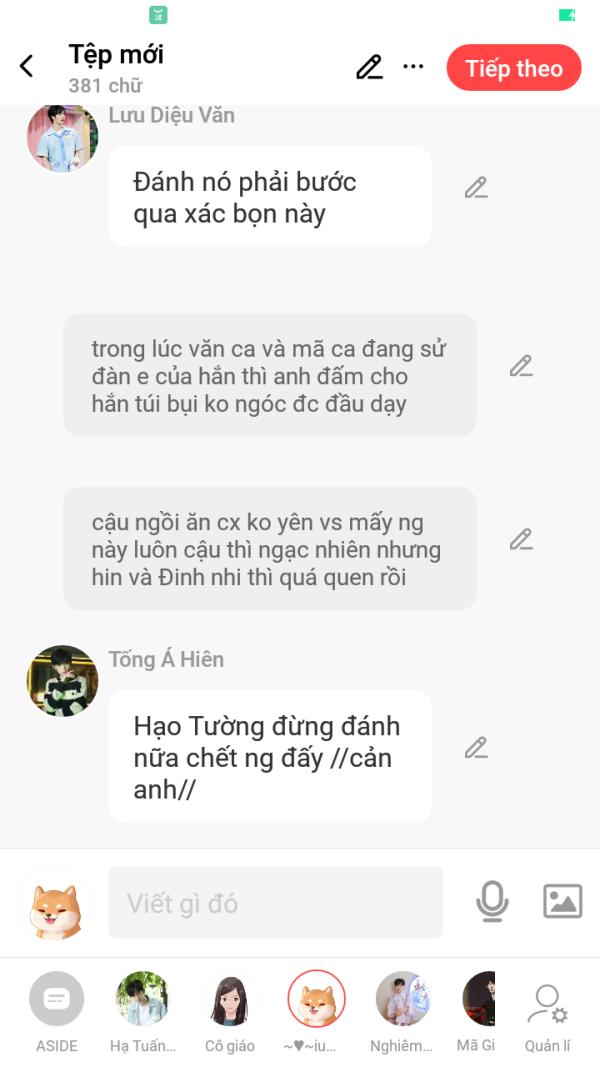Tap Tống Á Hiên's avatar
Screen dimensions: 600x1067
pos(63,680)
